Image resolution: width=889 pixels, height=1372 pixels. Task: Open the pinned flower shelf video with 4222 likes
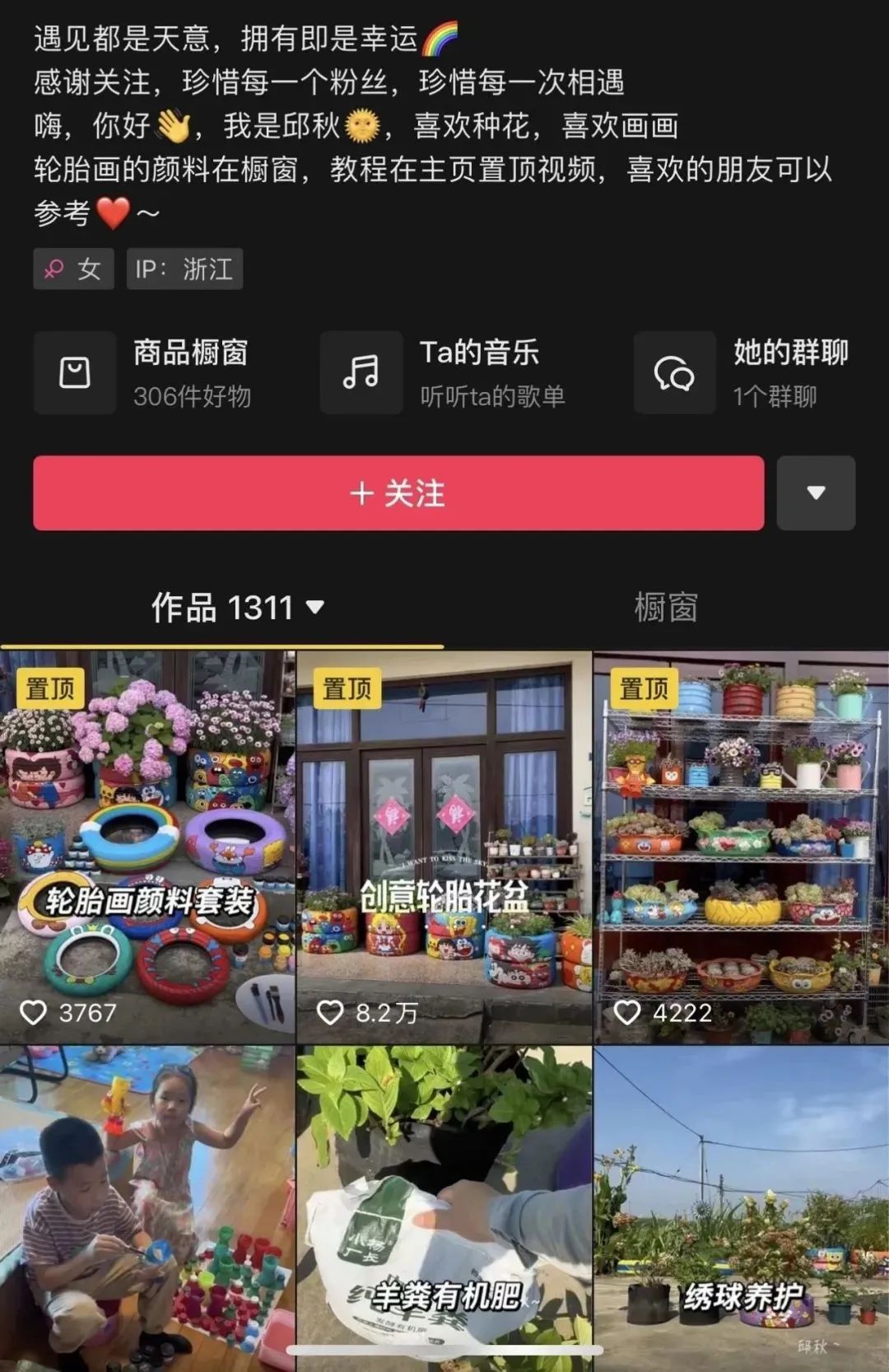(x=741, y=848)
